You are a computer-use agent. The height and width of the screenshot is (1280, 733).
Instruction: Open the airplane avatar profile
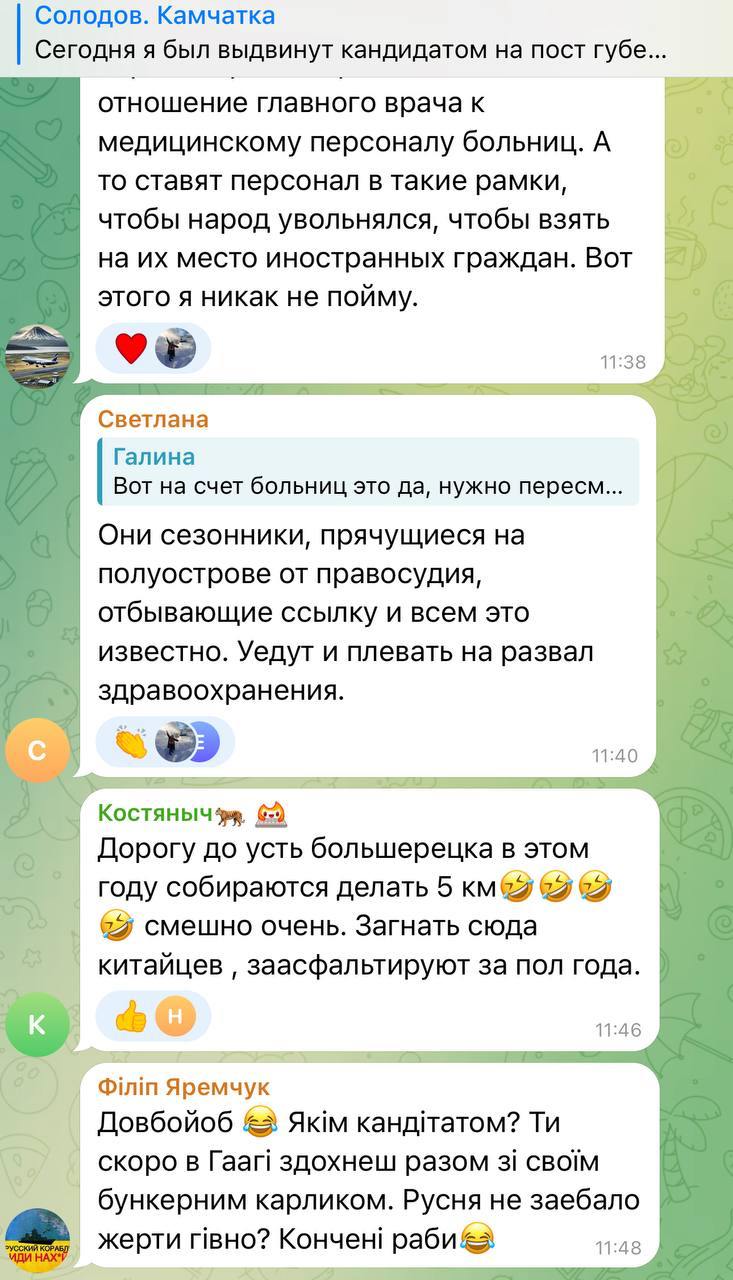(x=37, y=354)
